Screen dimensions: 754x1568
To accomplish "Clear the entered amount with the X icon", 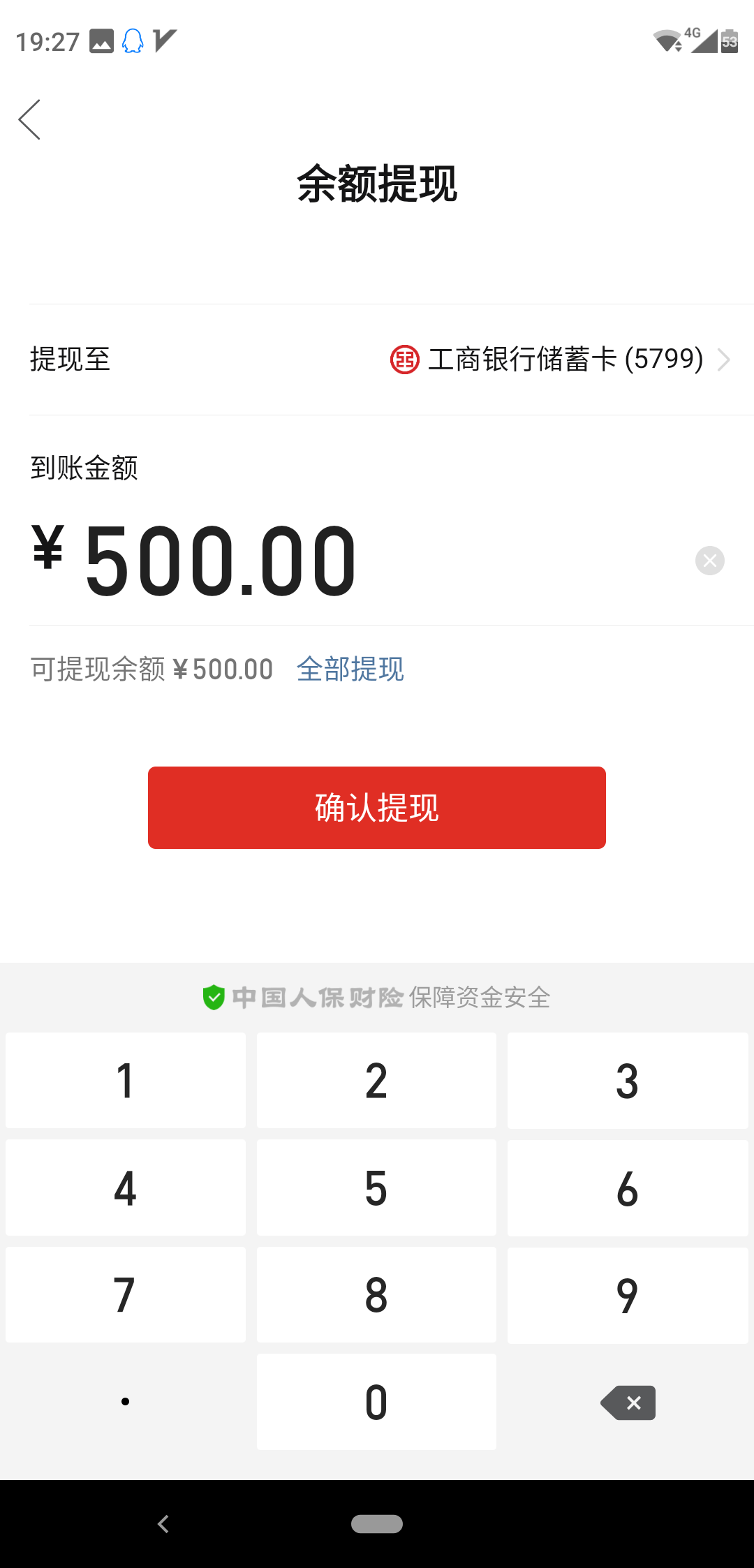I will 710,561.
